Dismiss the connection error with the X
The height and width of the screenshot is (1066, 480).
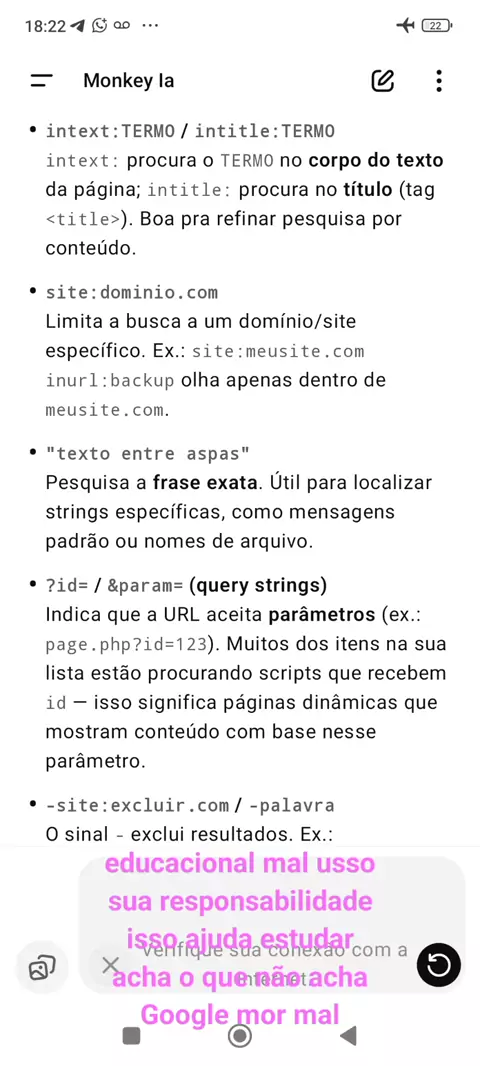click(110, 965)
